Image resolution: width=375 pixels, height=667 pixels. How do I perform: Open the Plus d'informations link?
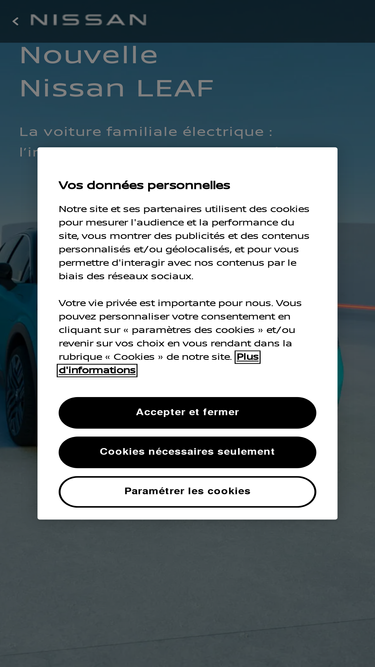158,364
